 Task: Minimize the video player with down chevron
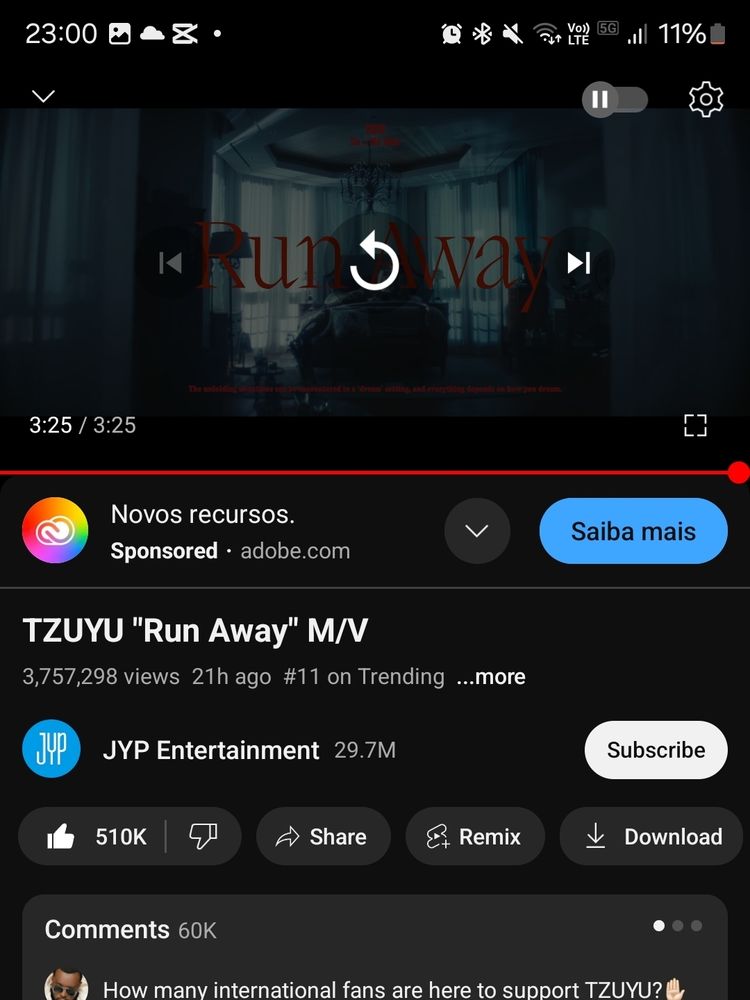coord(43,96)
